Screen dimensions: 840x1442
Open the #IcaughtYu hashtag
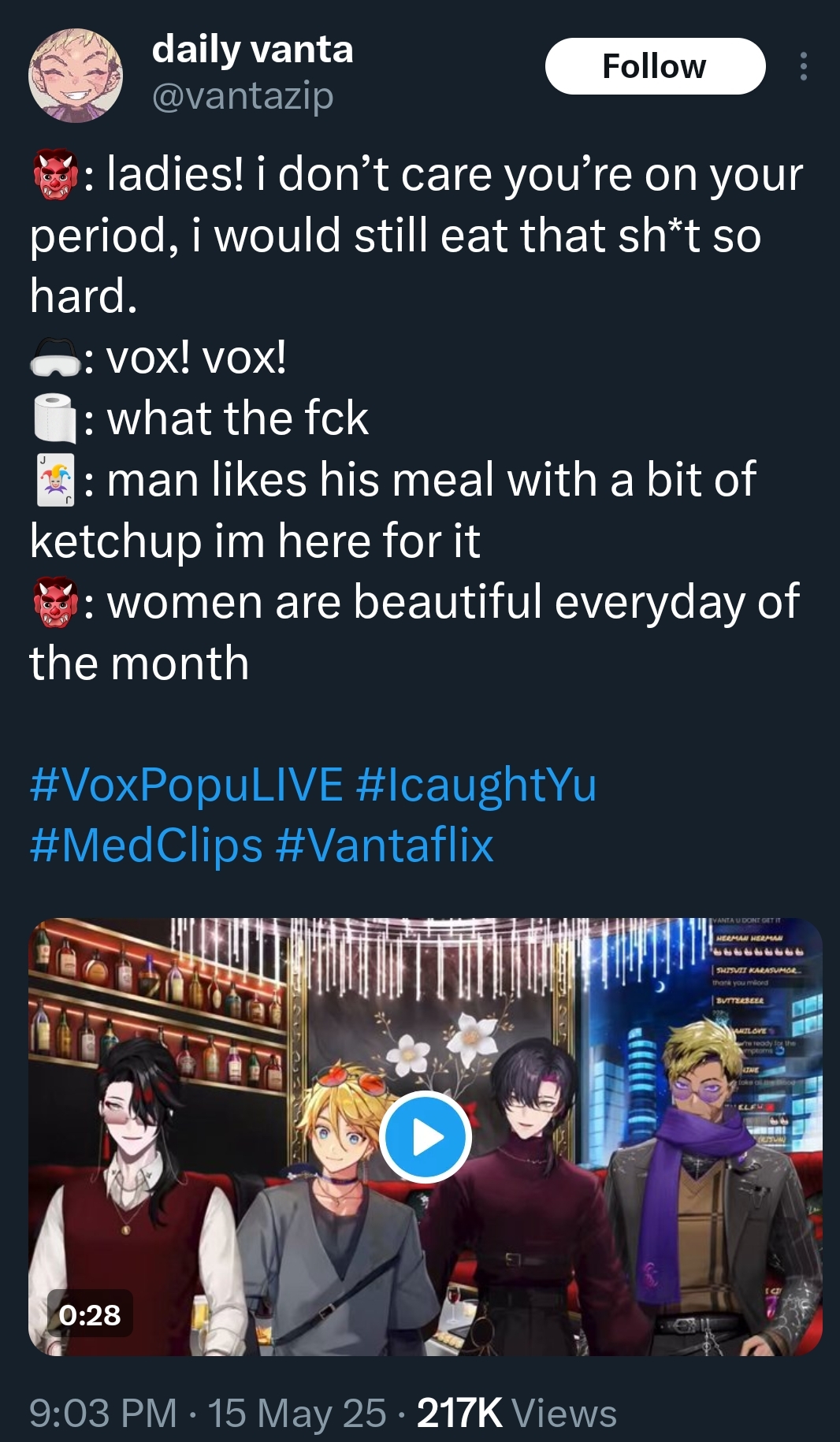tap(476, 785)
